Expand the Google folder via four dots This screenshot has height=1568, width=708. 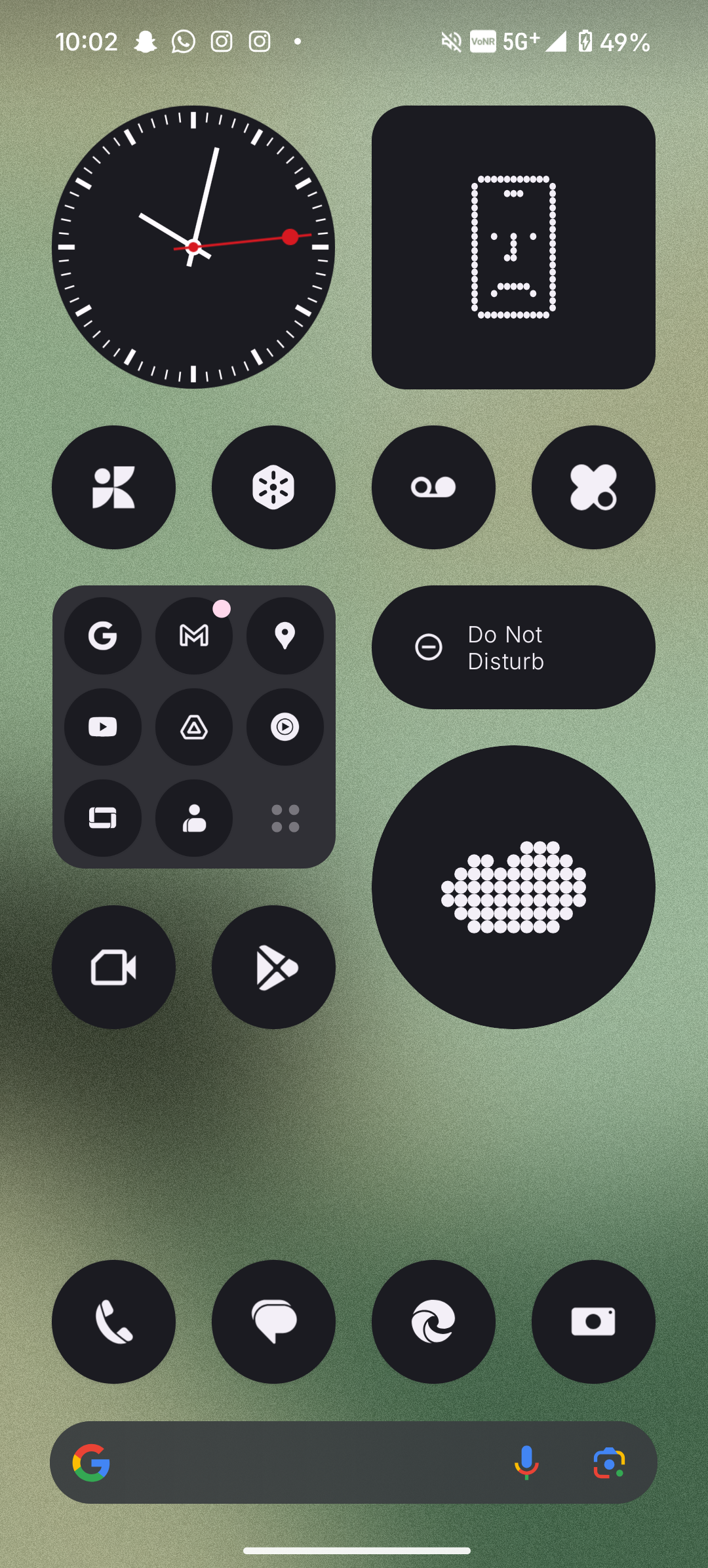(285, 818)
